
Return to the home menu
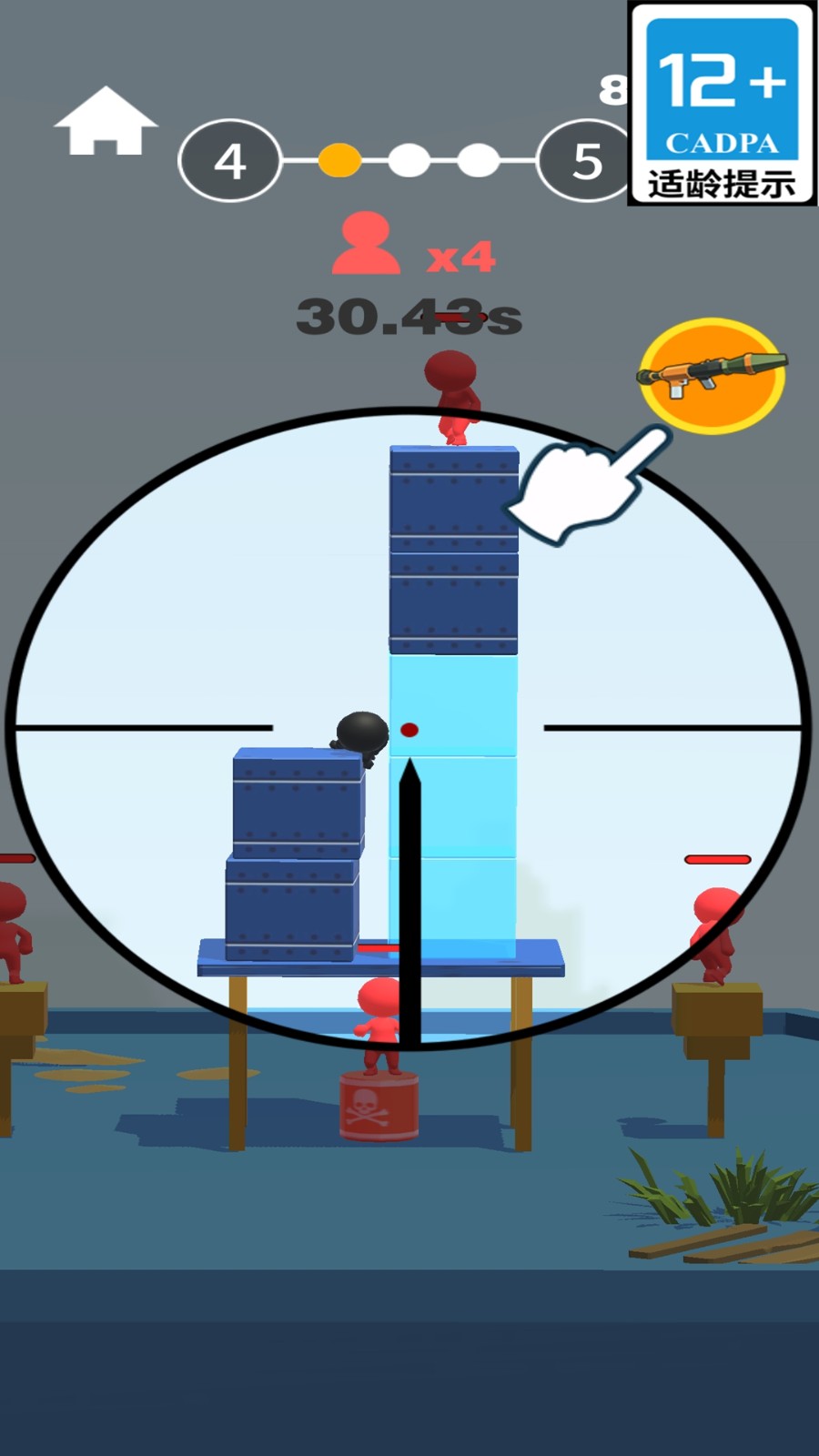pyautogui.click(x=106, y=123)
